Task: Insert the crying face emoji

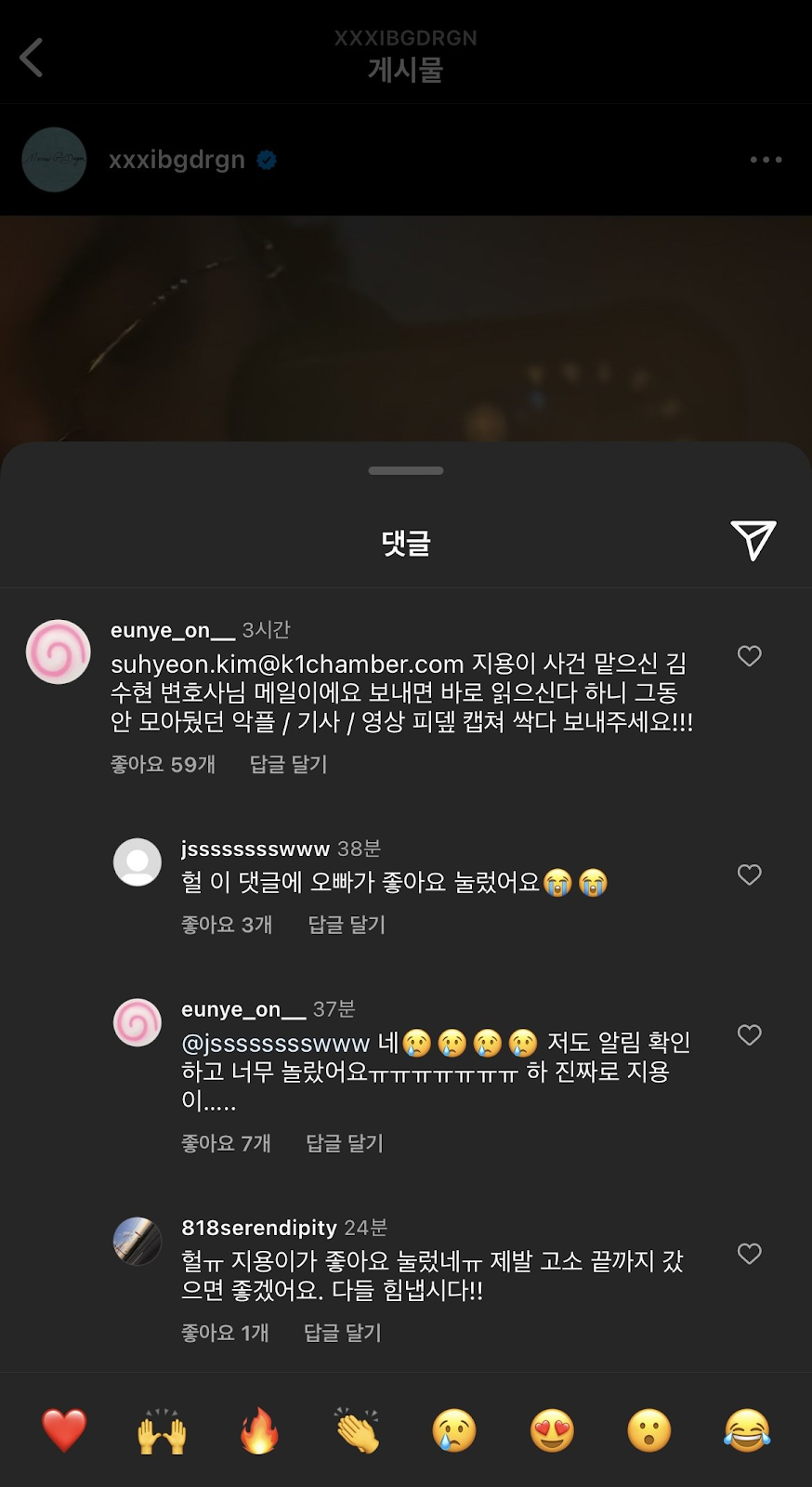Action: pos(454,1430)
